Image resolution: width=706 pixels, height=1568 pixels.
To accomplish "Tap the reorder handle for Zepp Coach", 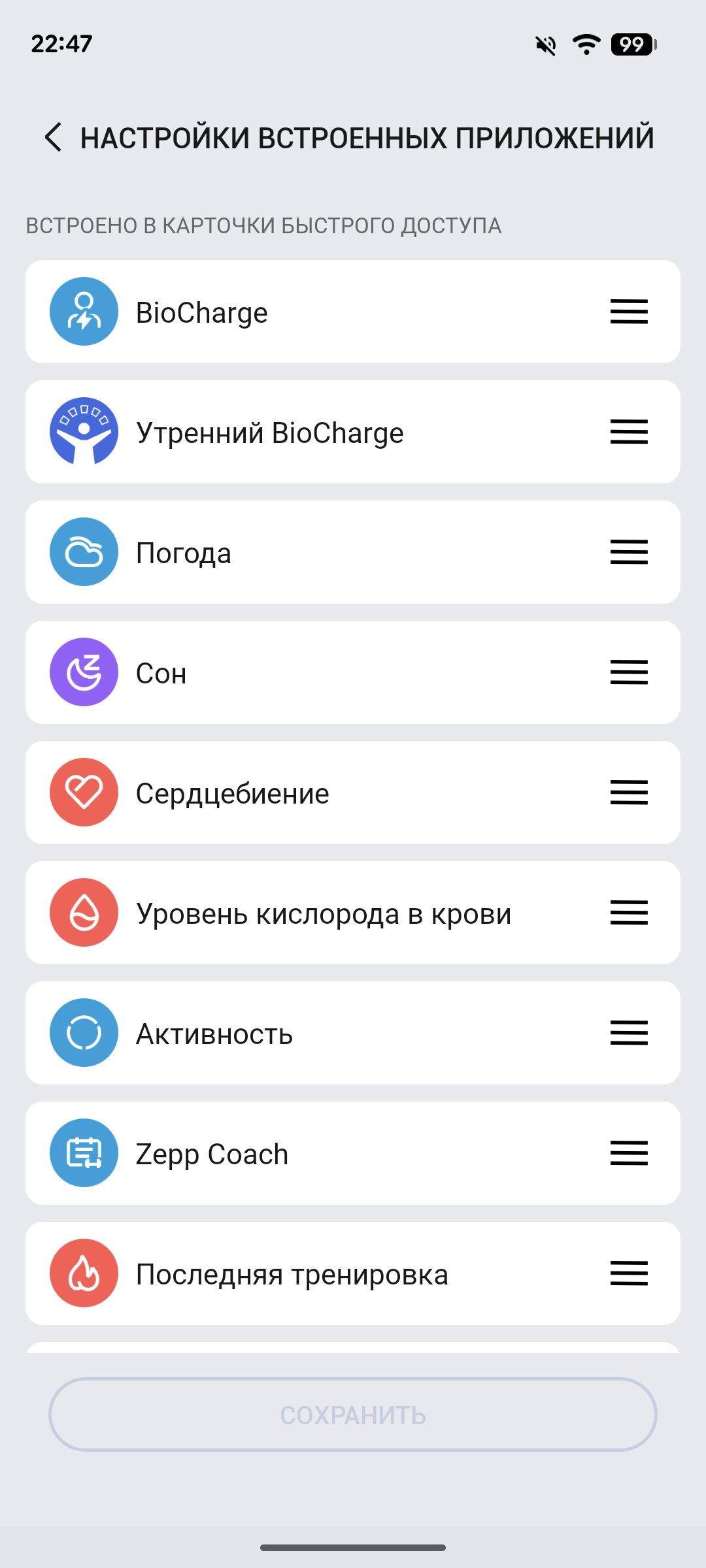I will (x=629, y=1153).
